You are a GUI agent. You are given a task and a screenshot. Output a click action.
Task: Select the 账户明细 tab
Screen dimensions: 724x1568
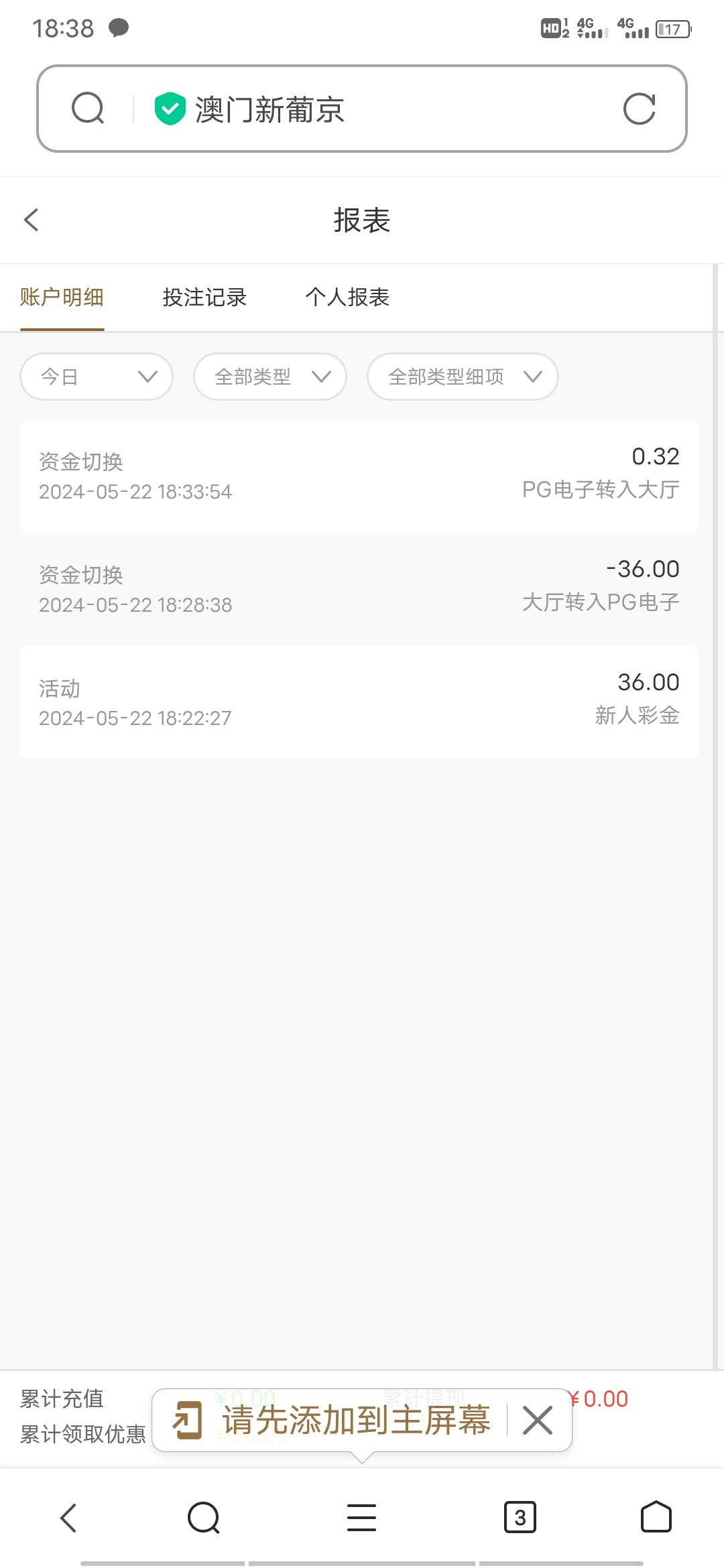point(62,297)
